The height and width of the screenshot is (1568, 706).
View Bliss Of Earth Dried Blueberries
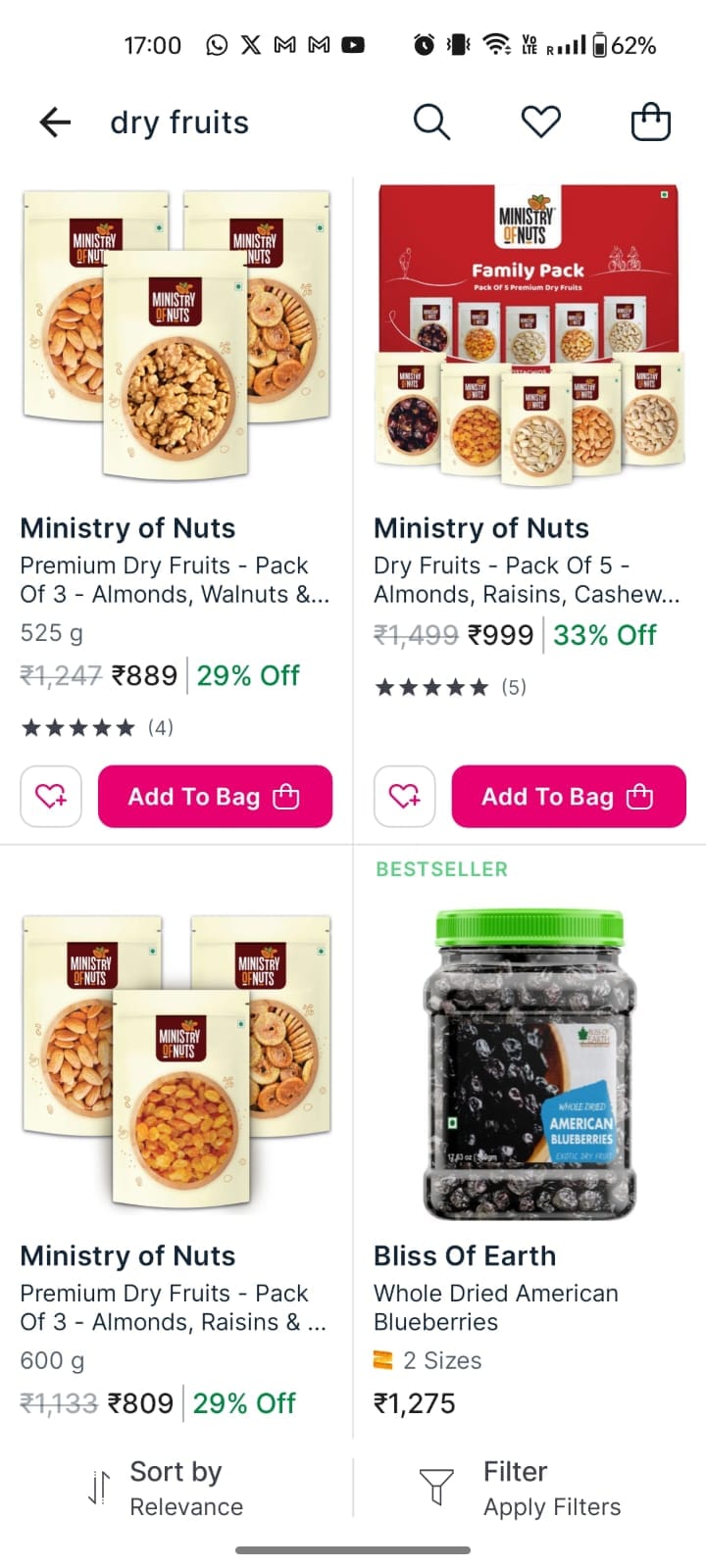(x=529, y=1063)
